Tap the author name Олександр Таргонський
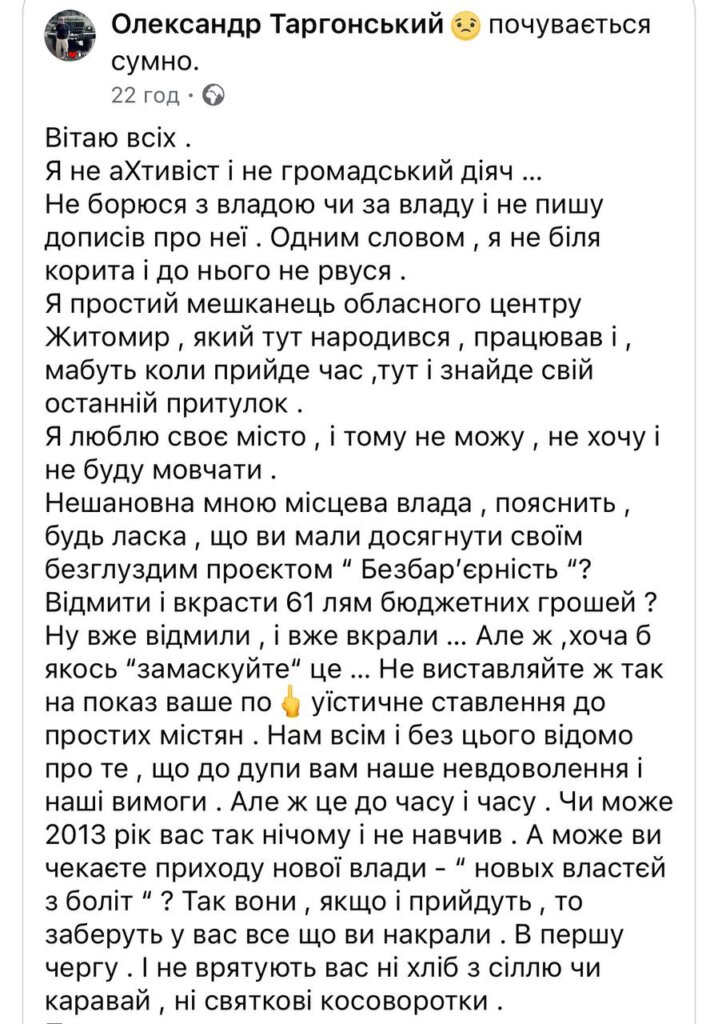Image resolution: width=718 pixels, height=1024 pixels. [278, 26]
